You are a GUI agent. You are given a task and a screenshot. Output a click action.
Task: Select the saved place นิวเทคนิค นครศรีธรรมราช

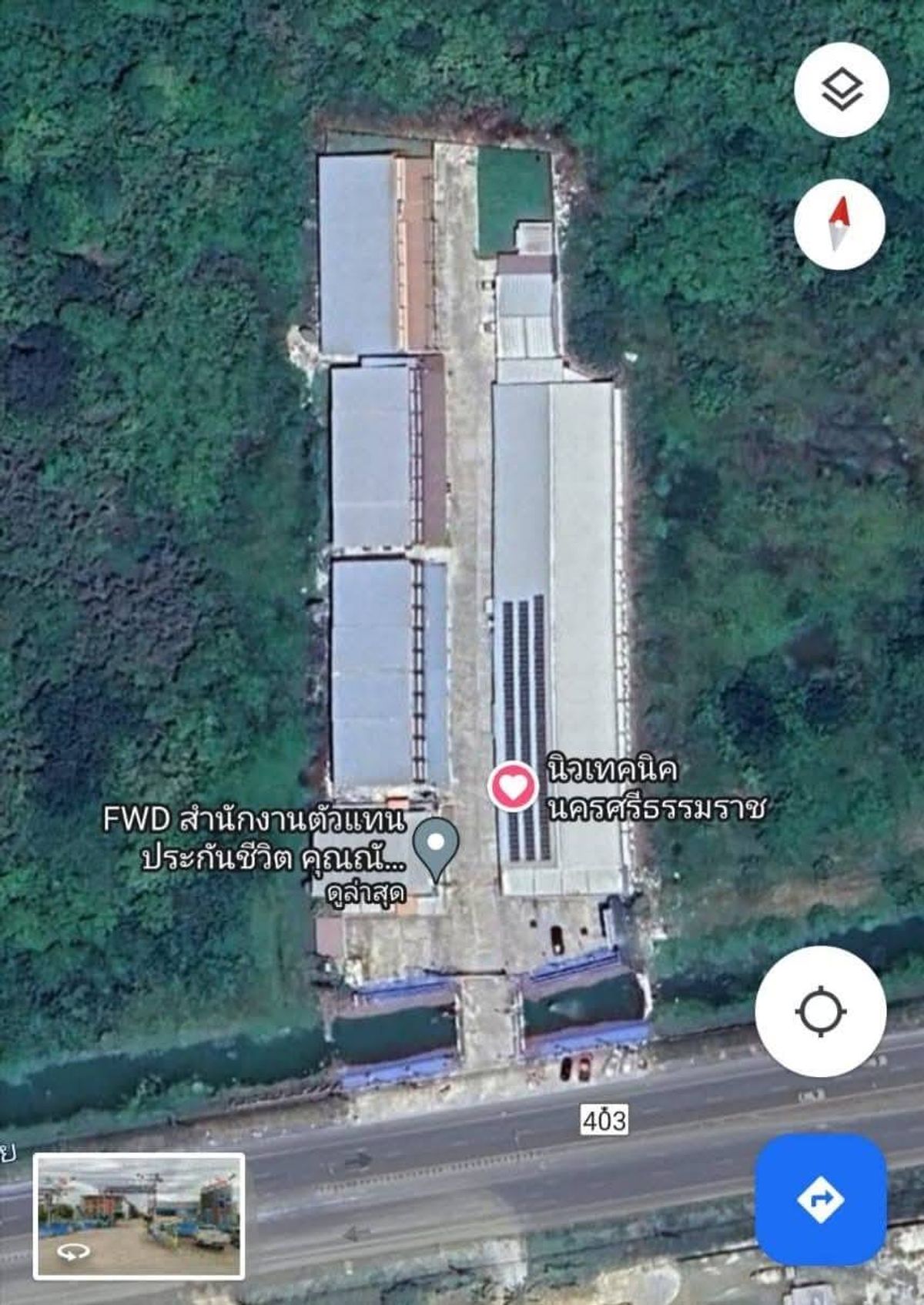[513, 786]
